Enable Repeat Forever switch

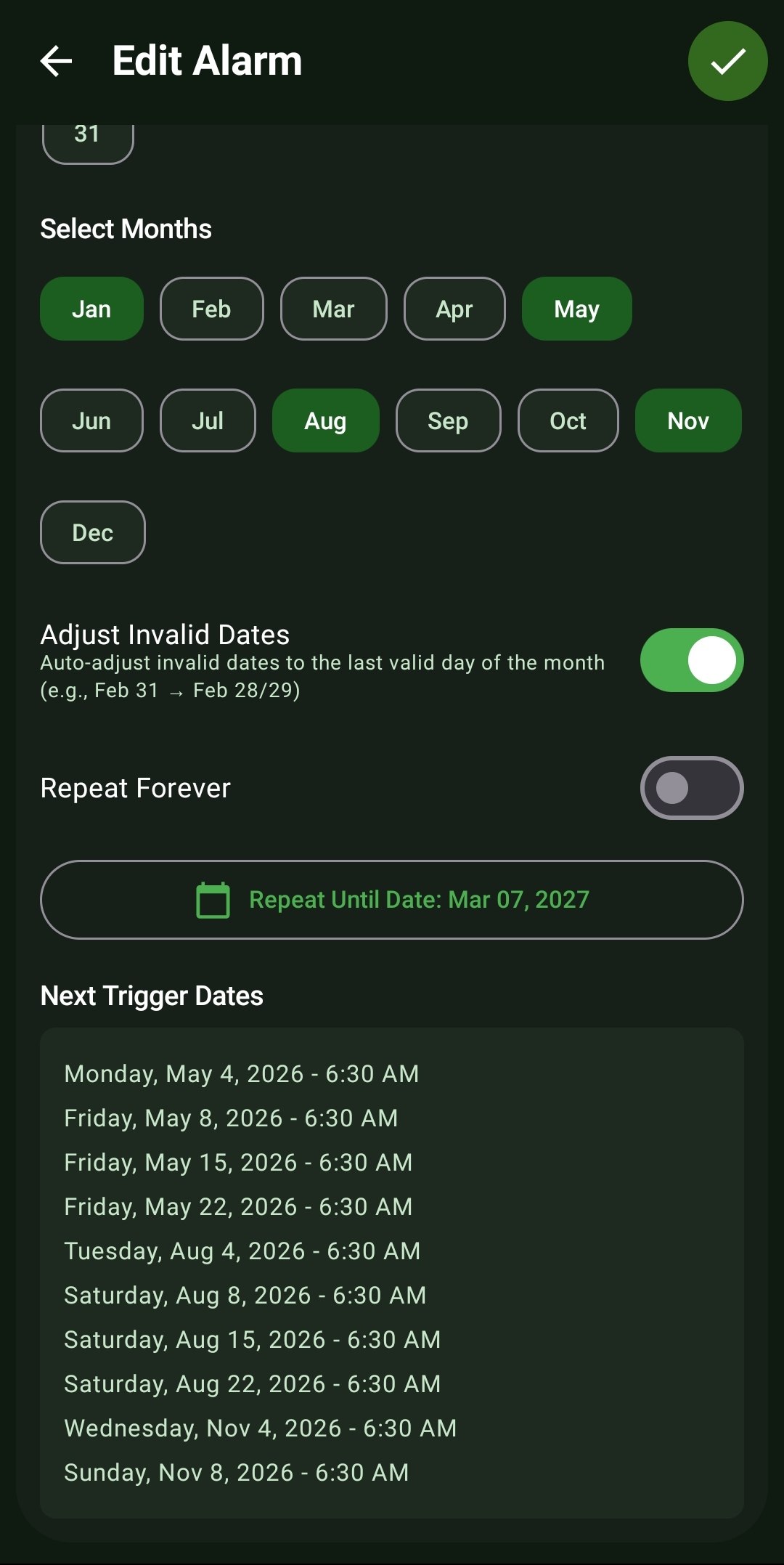point(691,788)
